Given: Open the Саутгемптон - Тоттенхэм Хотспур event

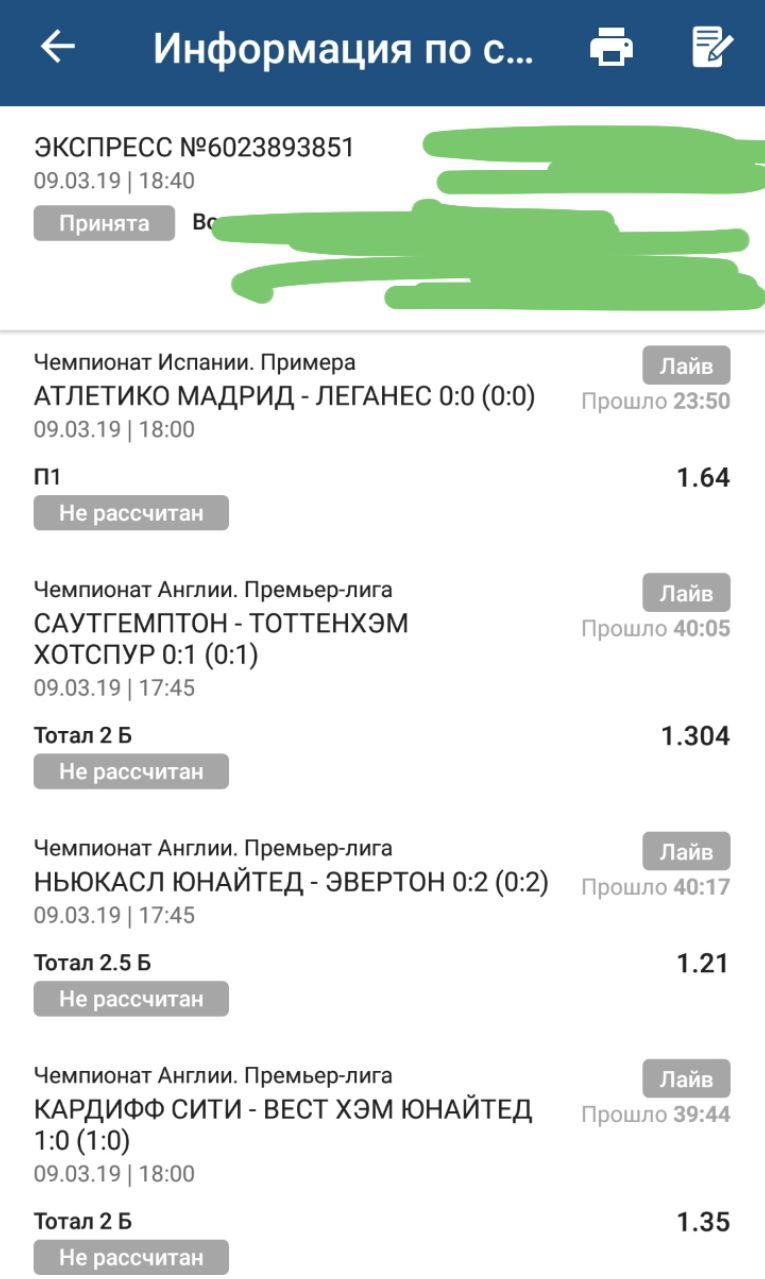Looking at the screenshot, I should point(222,640).
